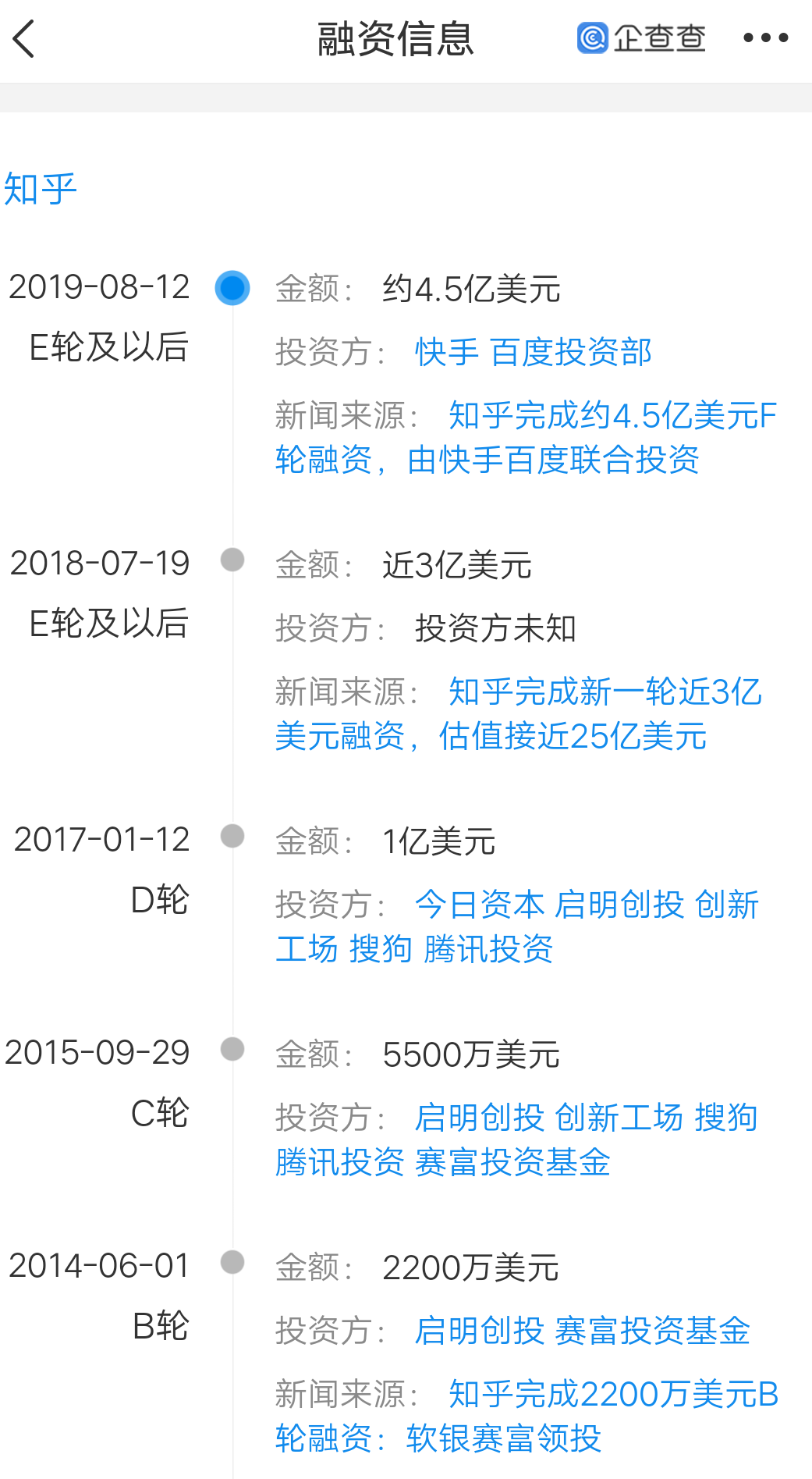Open investor 赛富投资基金 in the C轮
Screen dimensions: 812x1479
coord(512,1162)
